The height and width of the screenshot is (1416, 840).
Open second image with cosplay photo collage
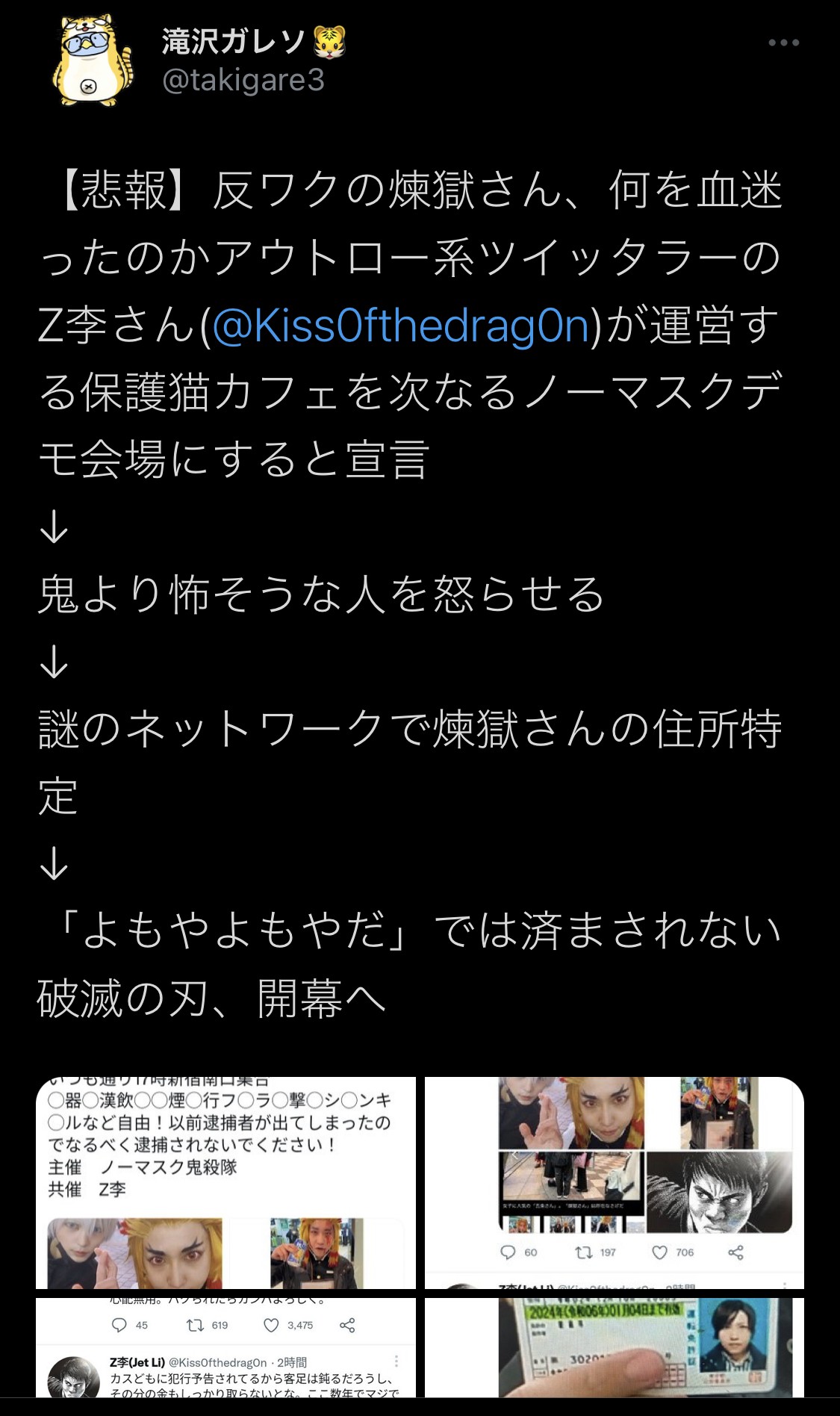pos(614,1181)
